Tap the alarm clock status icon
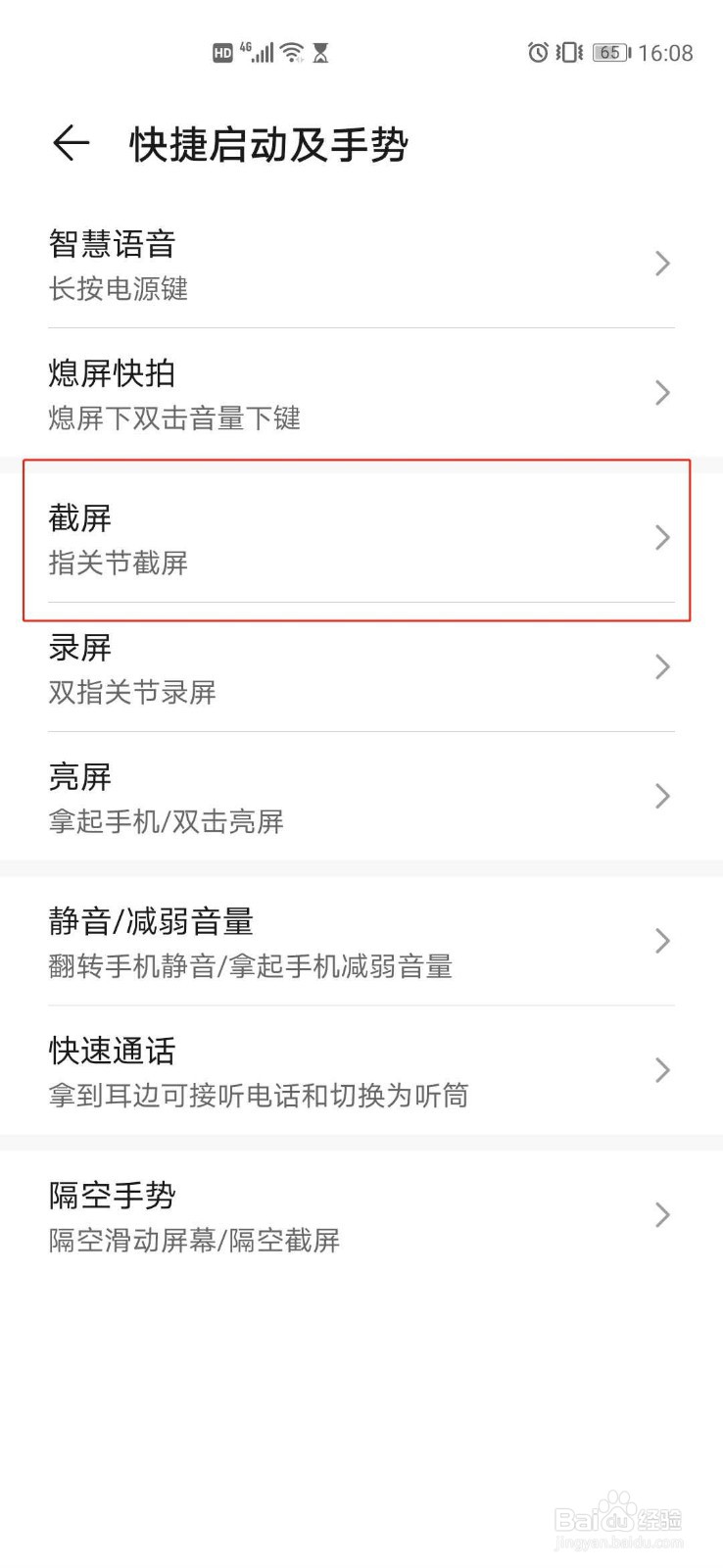The height and width of the screenshot is (1568, 723). click(537, 53)
